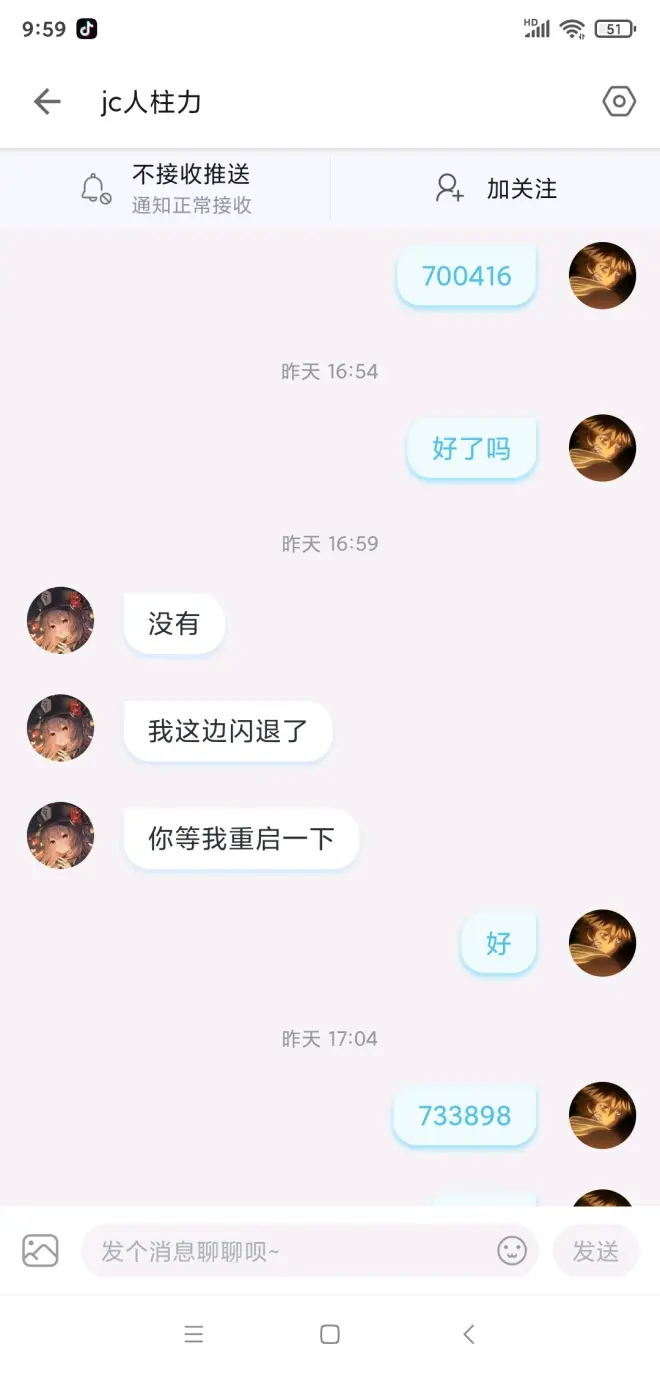660x1374 pixels.
Task: Tap 不接收推送 notification option
Action: tap(166, 188)
